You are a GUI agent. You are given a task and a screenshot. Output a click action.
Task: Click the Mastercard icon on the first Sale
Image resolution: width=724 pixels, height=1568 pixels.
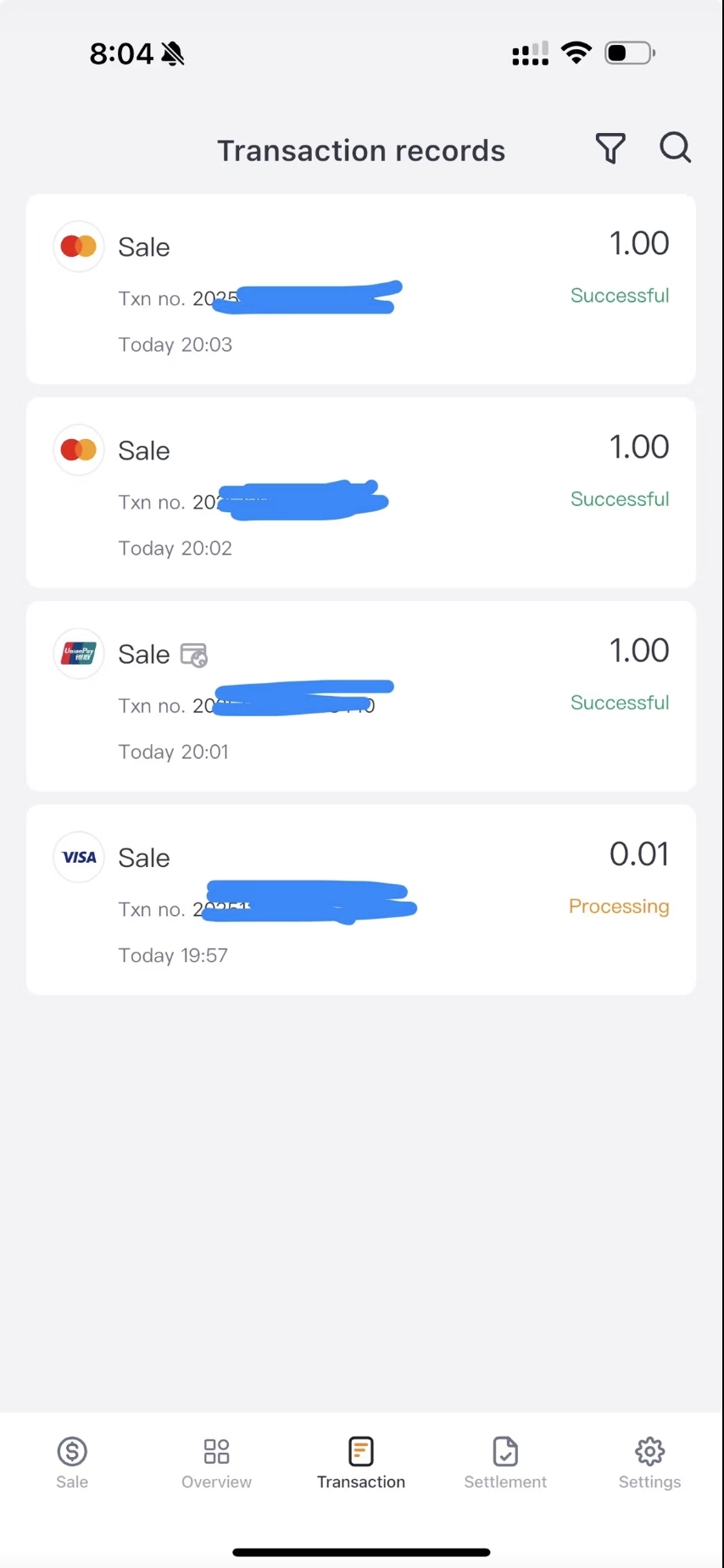(78, 246)
